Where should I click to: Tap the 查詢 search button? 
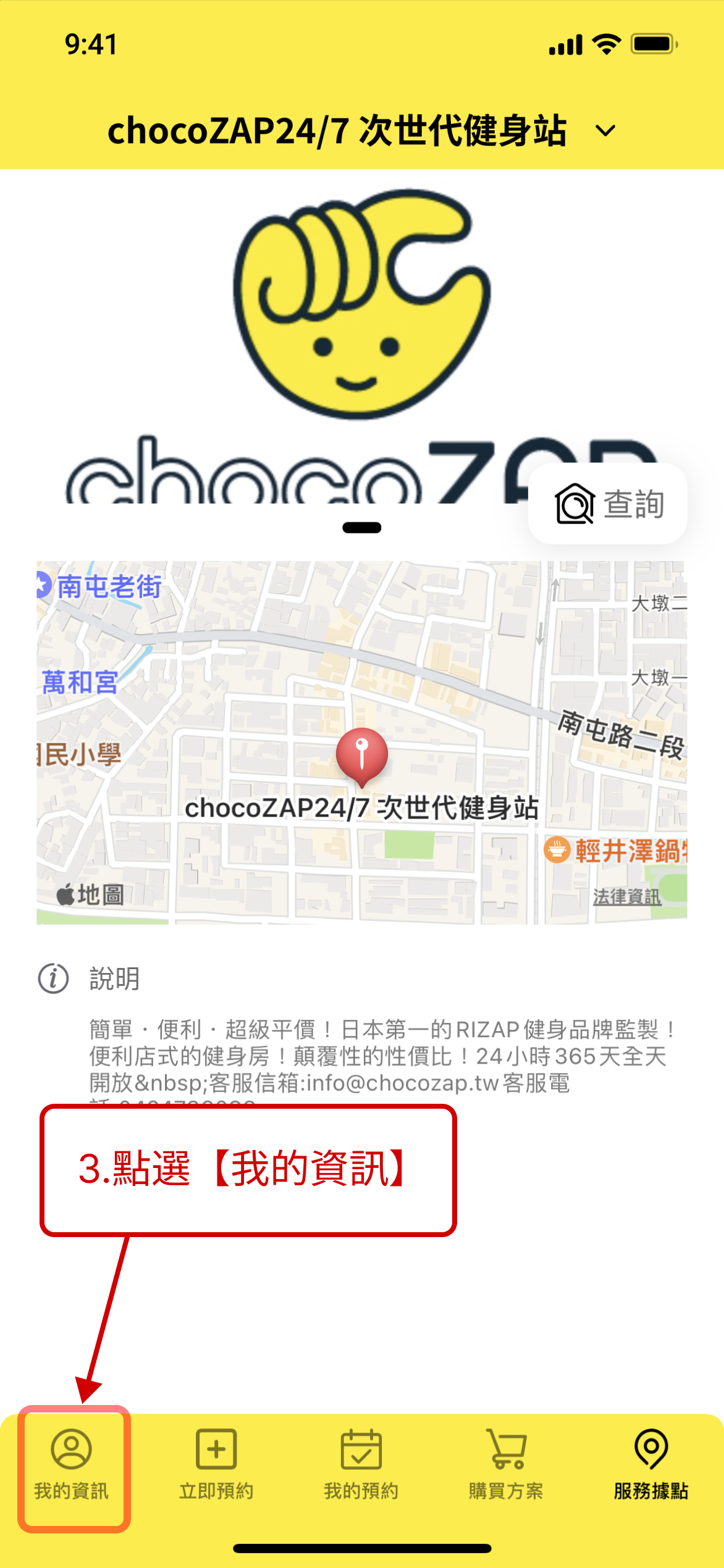[x=608, y=504]
